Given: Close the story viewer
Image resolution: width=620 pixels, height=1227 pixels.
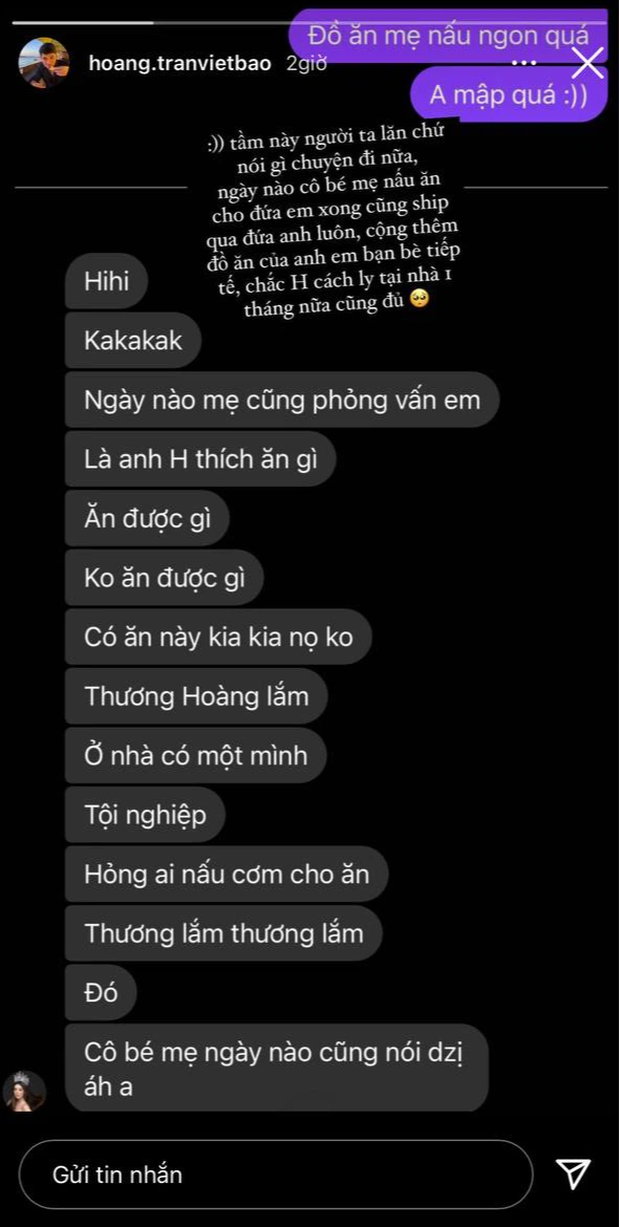Looking at the screenshot, I should tap(587, 63).
